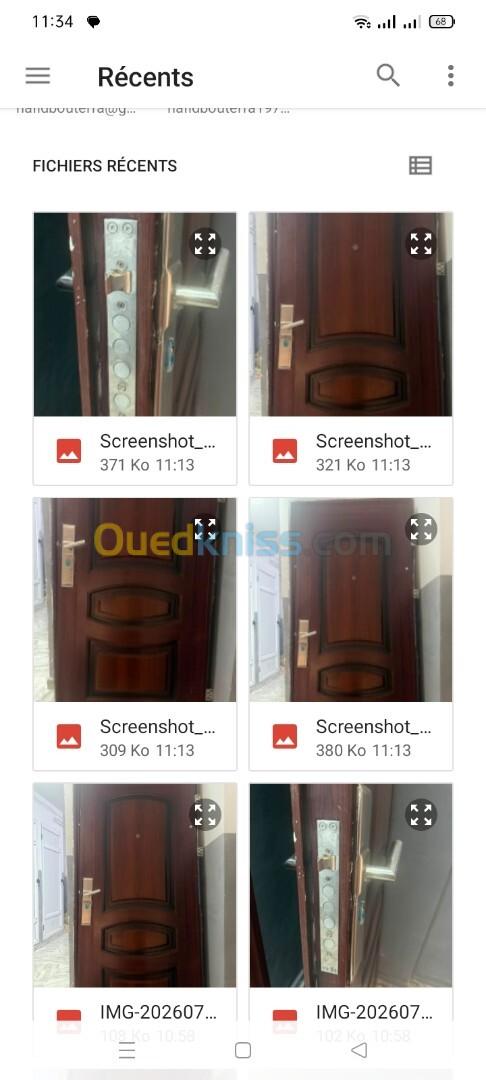This screenshot has height=1080, width=486.
Task: Go to the system home screen
Action: tap(243, 1050)
